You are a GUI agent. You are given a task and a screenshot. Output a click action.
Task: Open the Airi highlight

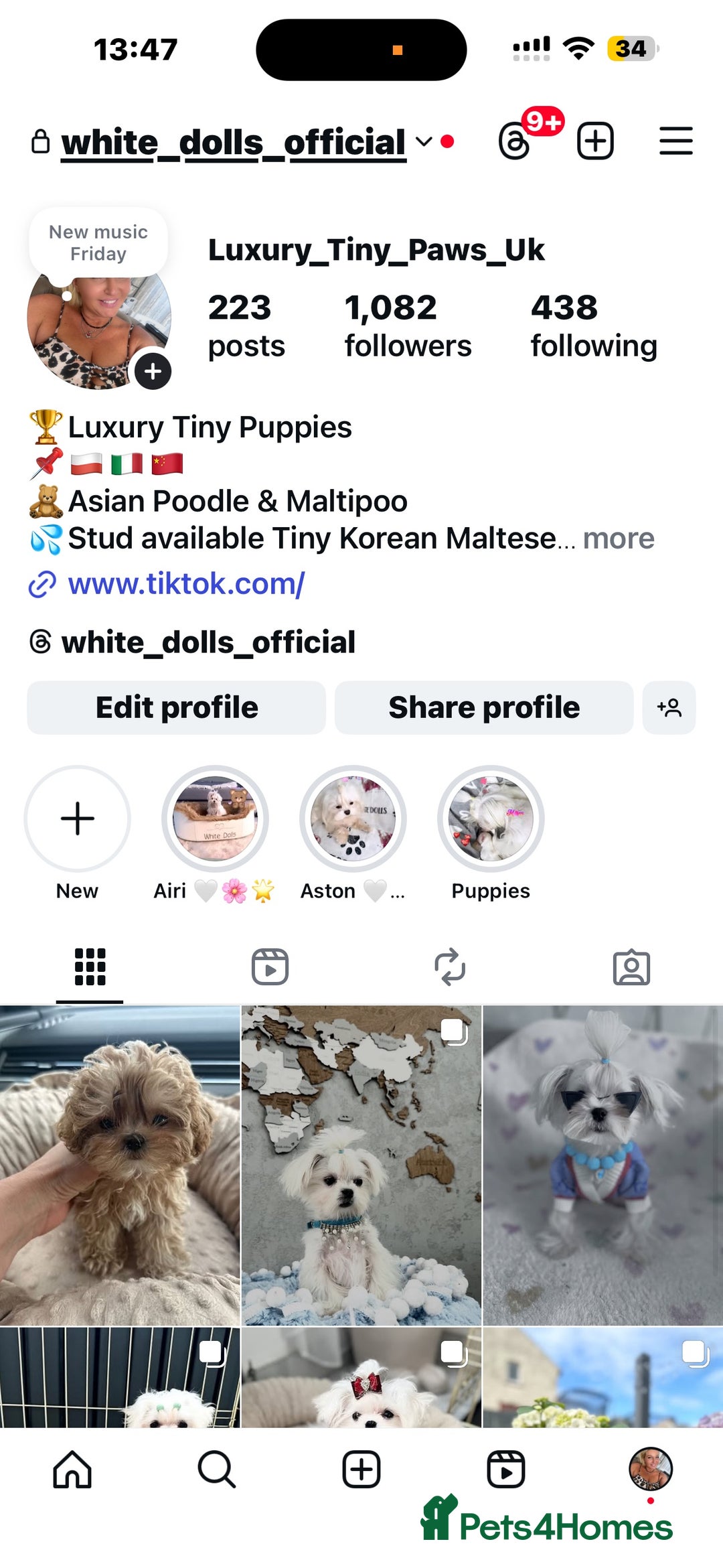[x=215, y=818]
